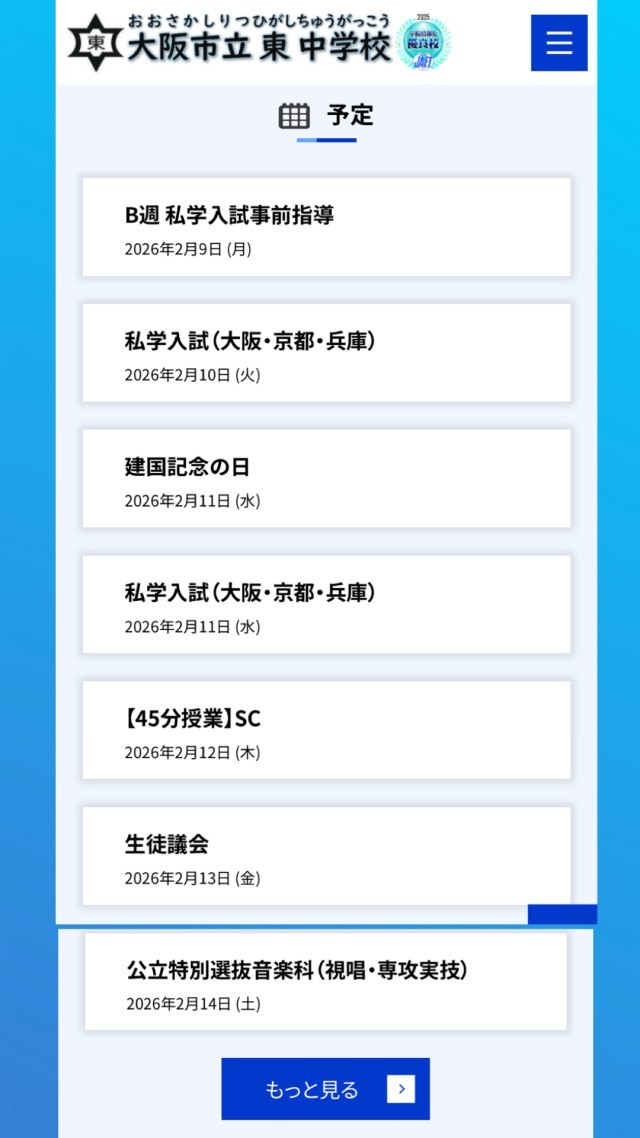Open 私学入試 event on 2月11日
Screen dimensions: 640x1138
326,605
